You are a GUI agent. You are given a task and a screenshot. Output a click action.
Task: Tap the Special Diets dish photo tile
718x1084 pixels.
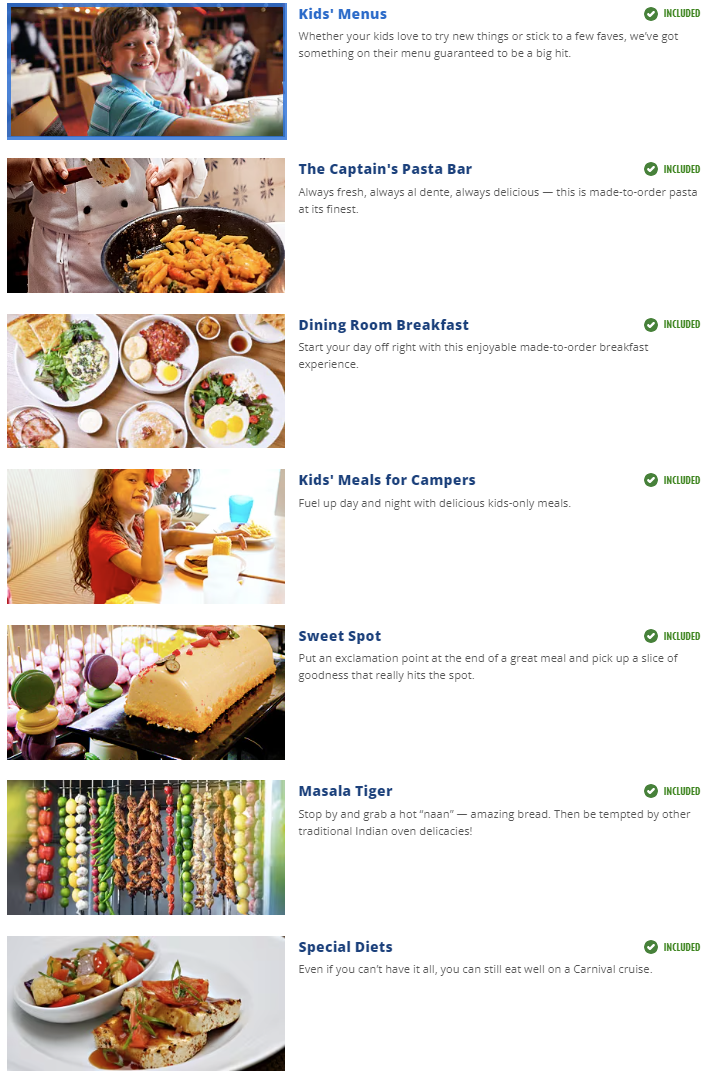coord(146,1003)
